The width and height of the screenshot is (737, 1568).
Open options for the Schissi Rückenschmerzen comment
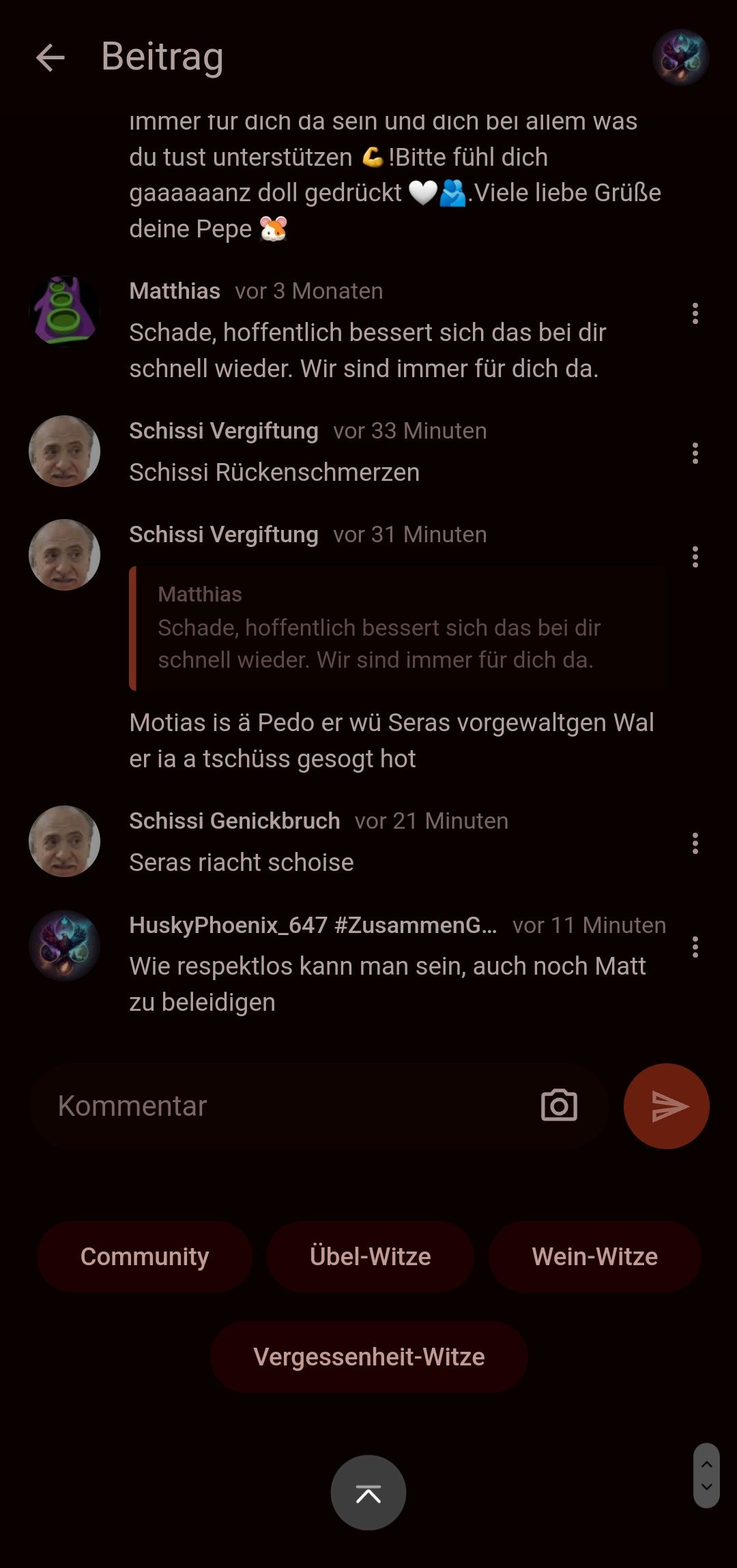click(695, 454)
